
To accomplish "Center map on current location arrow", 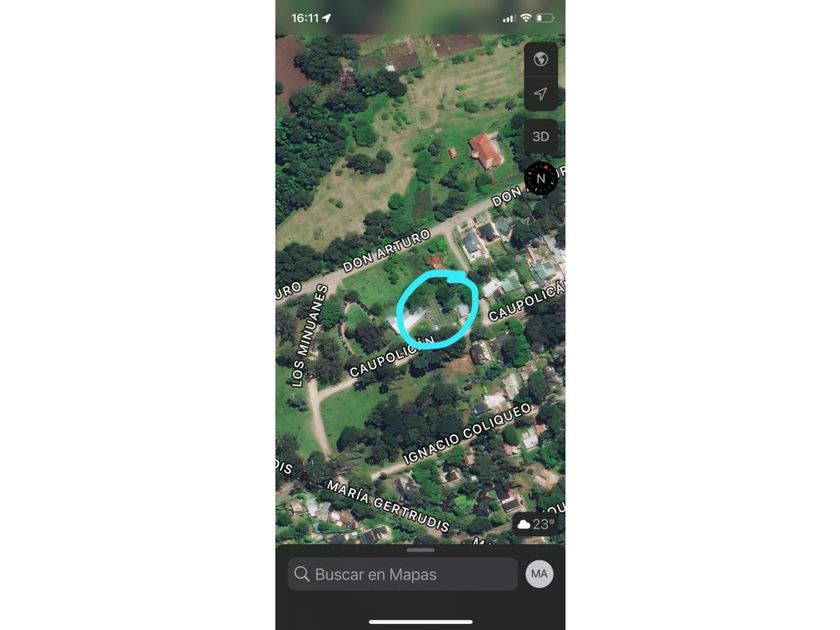I will (x=541, y=94).
